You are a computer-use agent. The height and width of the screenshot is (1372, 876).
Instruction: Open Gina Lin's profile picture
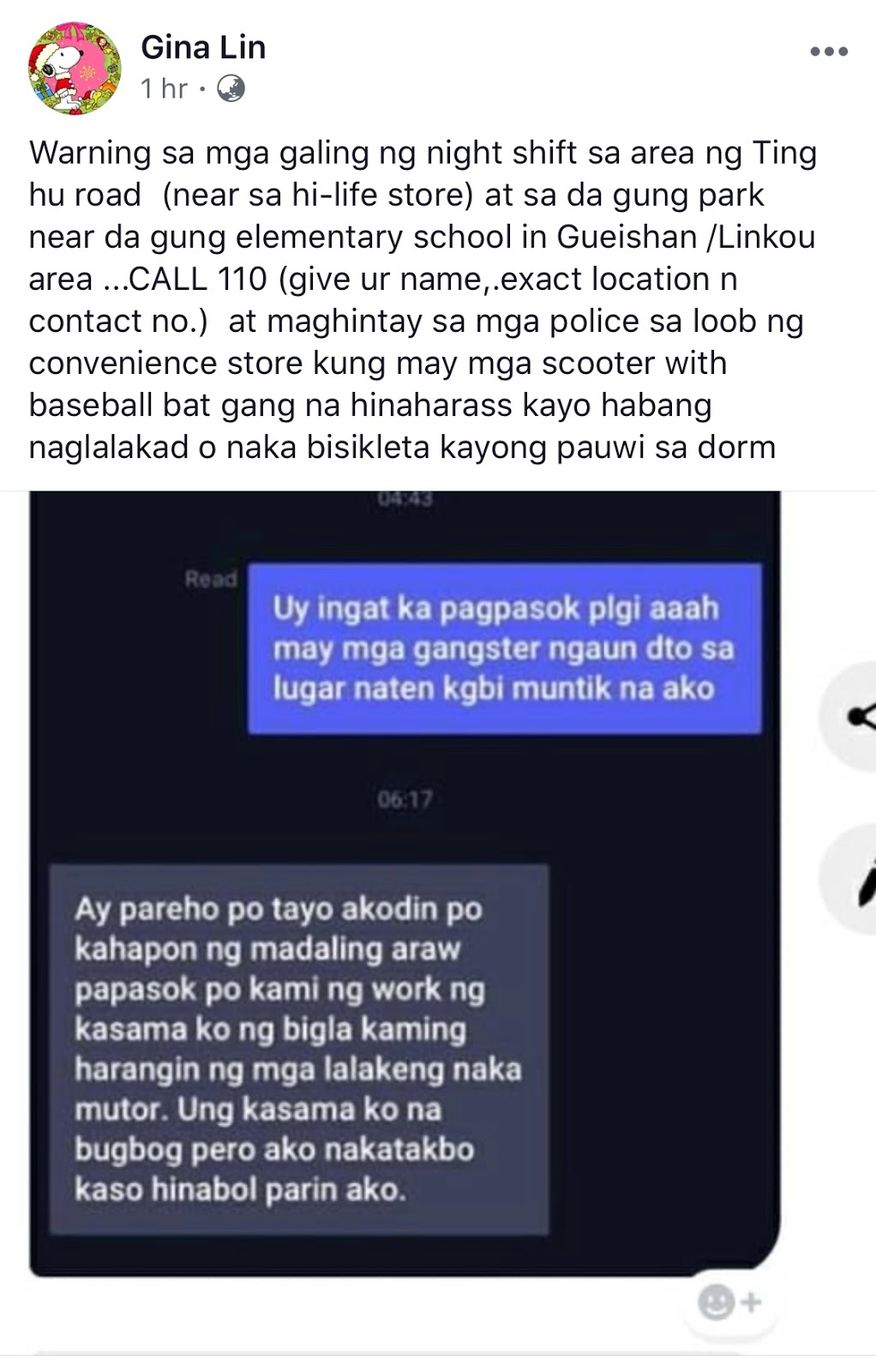pyautogui.click(x=75, y=69)
